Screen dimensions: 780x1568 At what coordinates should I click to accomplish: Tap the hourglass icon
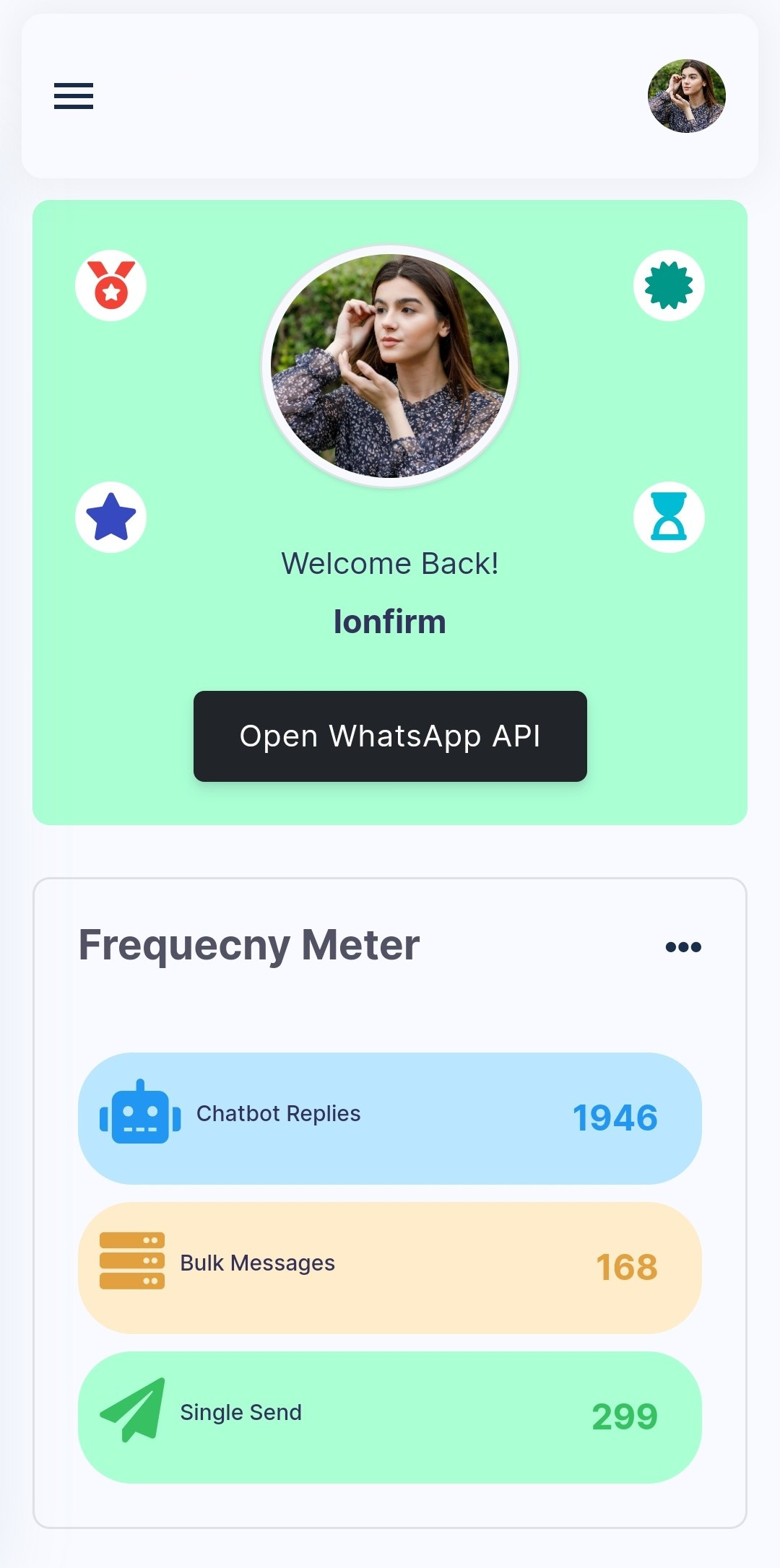pos(669,517)
